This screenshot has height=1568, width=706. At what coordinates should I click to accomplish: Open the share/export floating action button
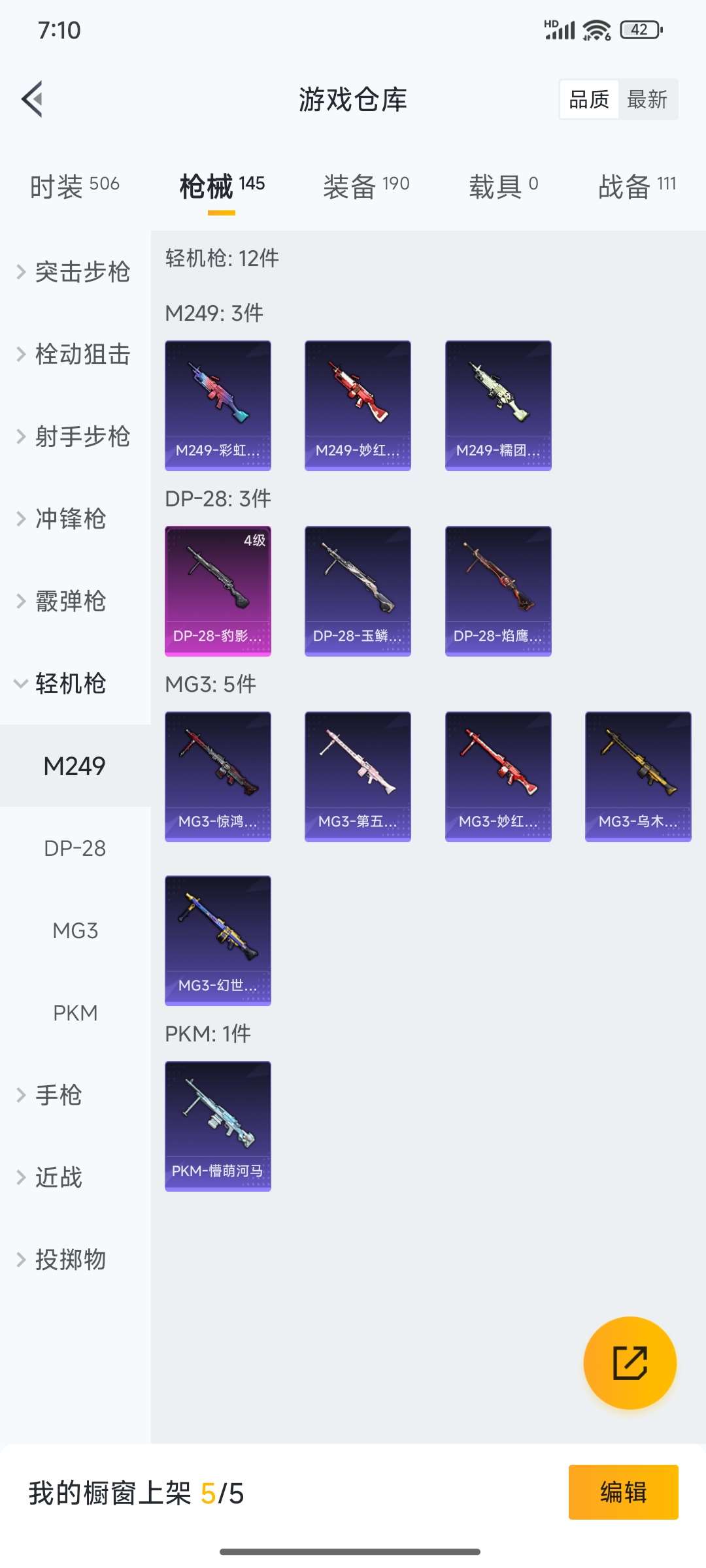[x=628, y=1364]
